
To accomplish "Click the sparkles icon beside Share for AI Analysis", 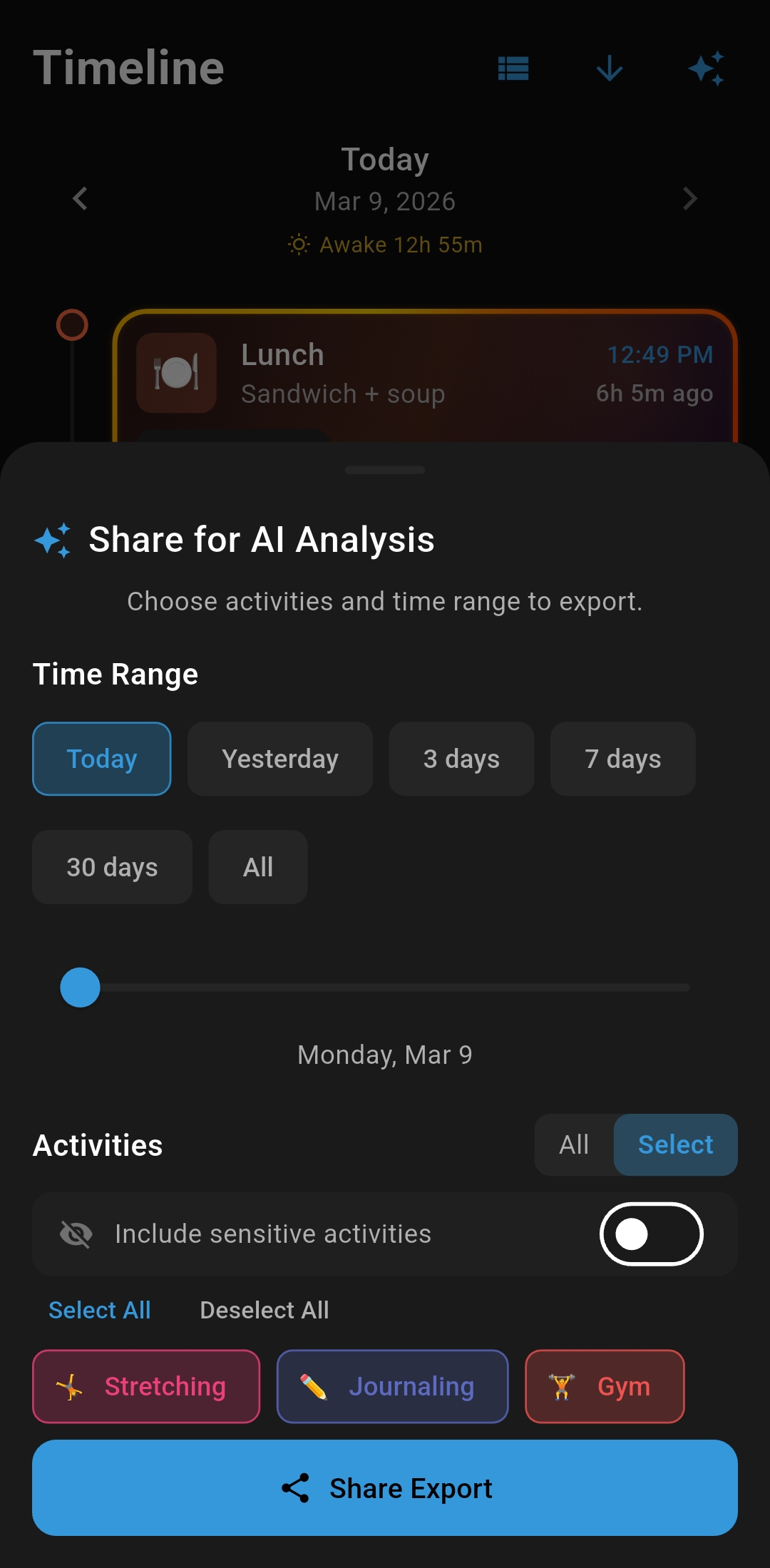I will click(x=53, y=540).
